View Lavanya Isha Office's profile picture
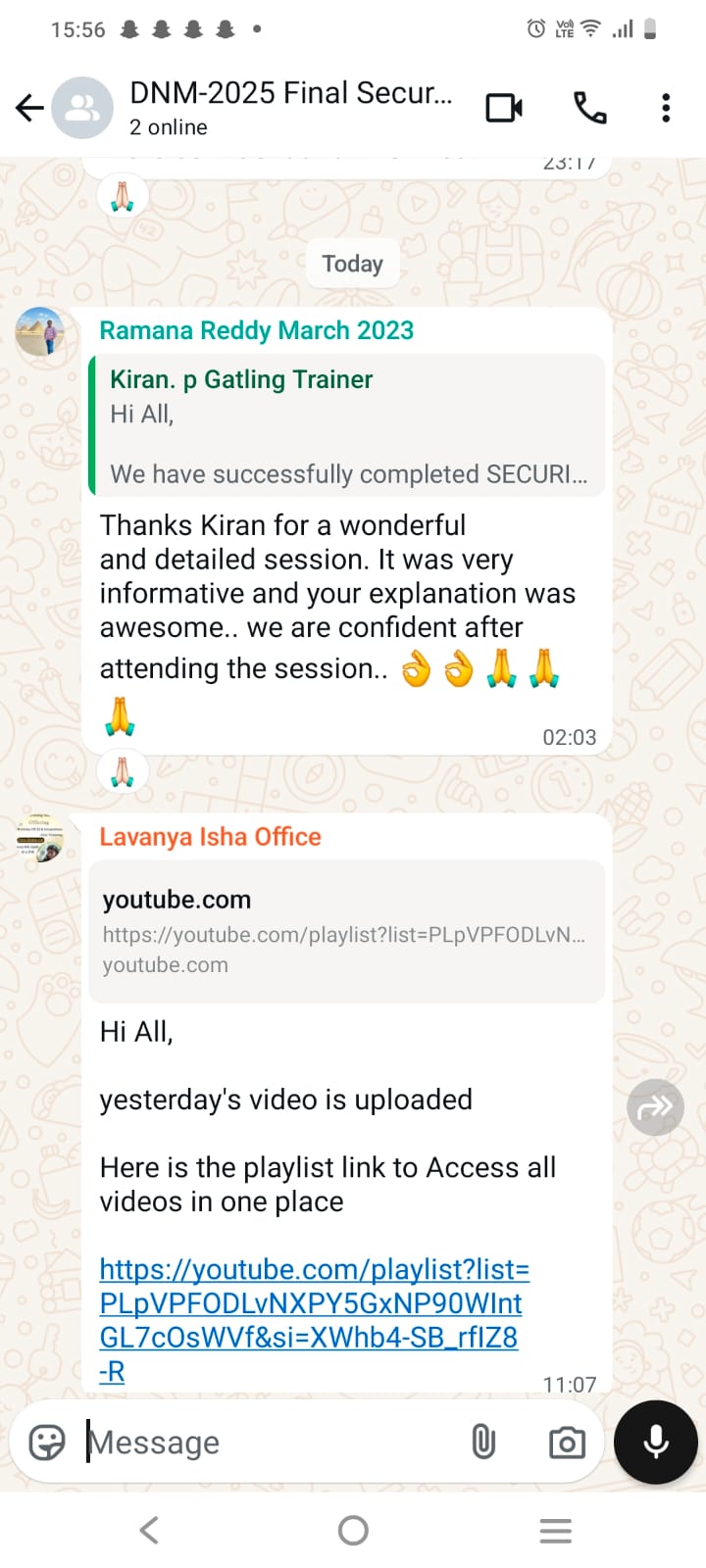 (40, 837)
